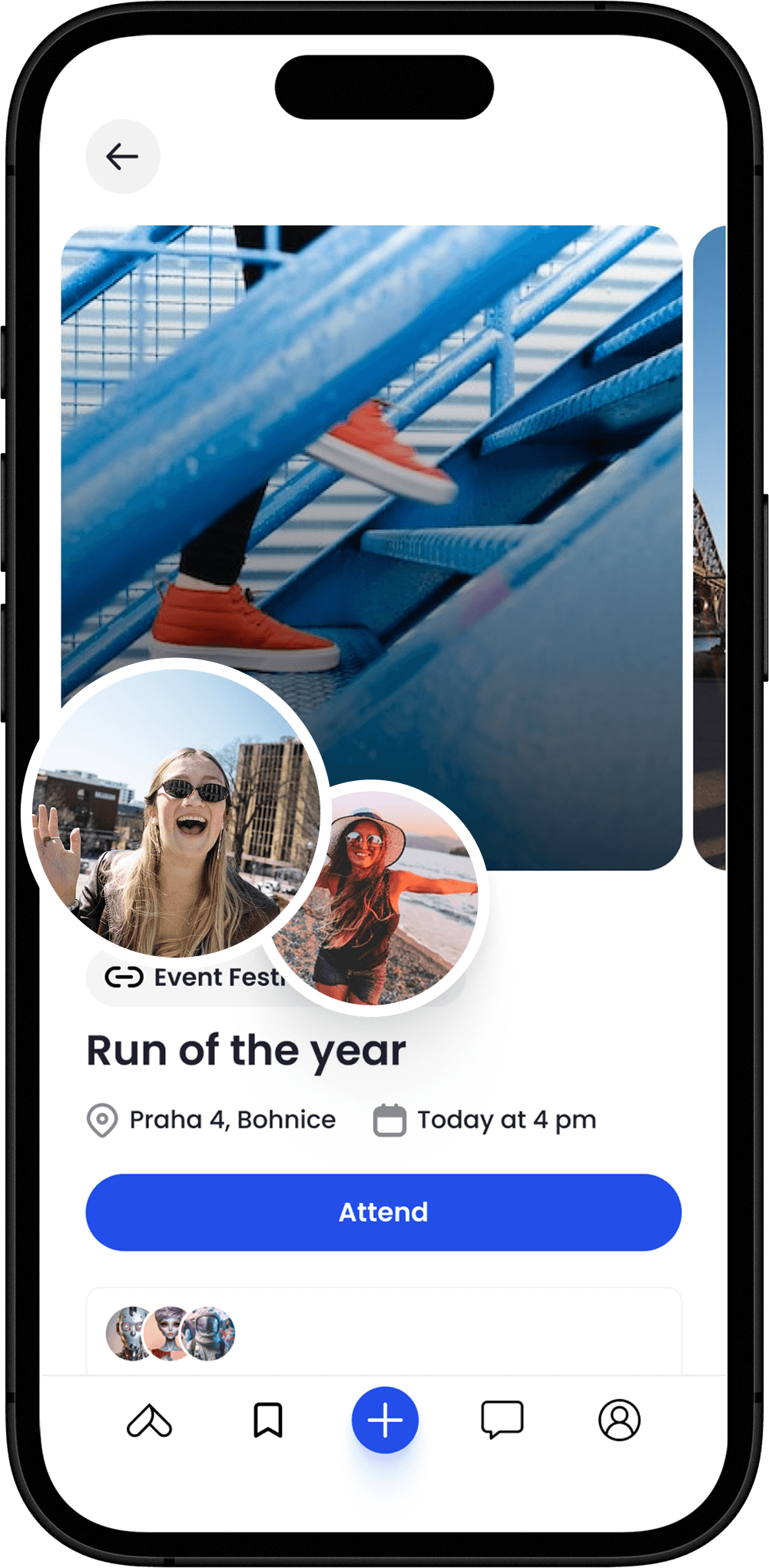769x1568 pixels.
Task: Go back using the arrow button
Action: click(x=122, y=157)
